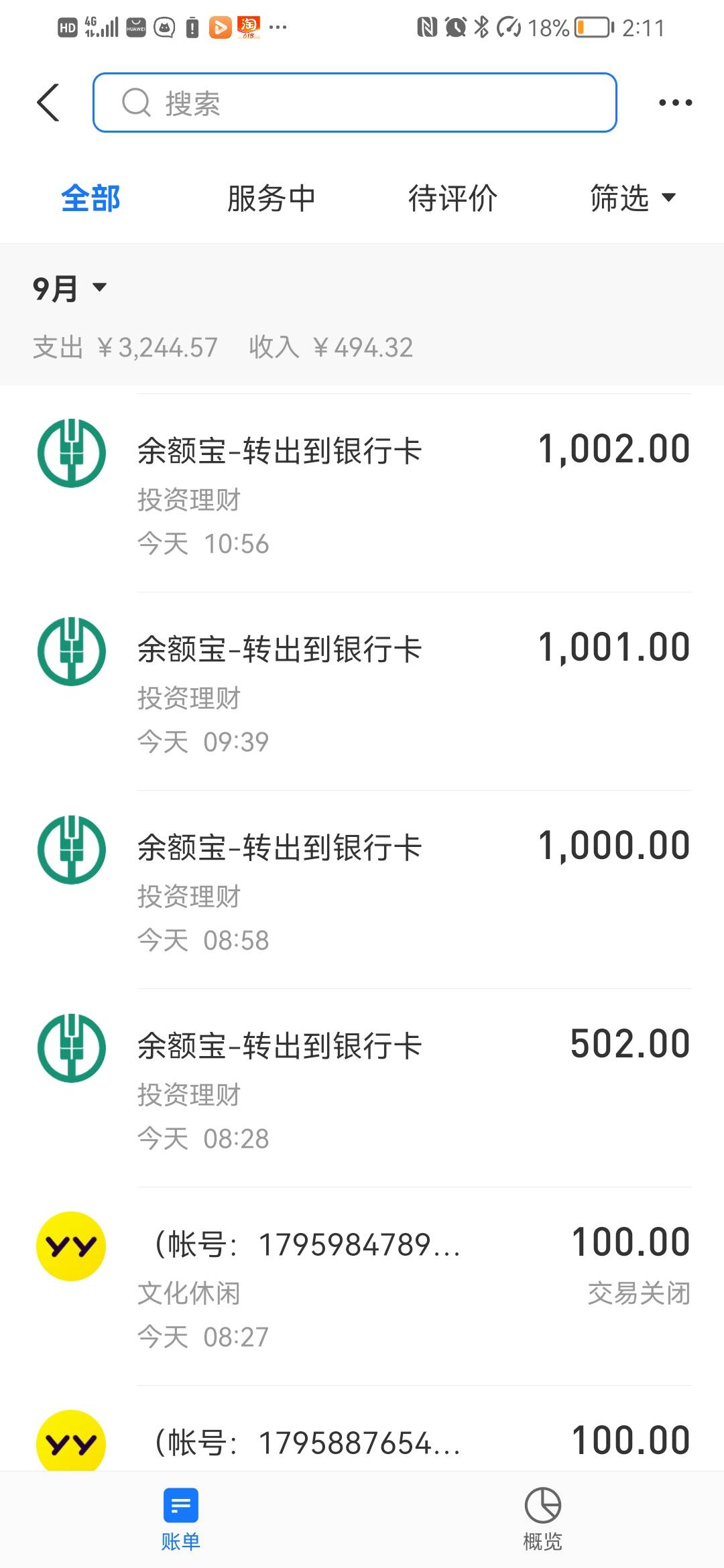
Task: Select the 全部 tab
Action: [90, 198]
